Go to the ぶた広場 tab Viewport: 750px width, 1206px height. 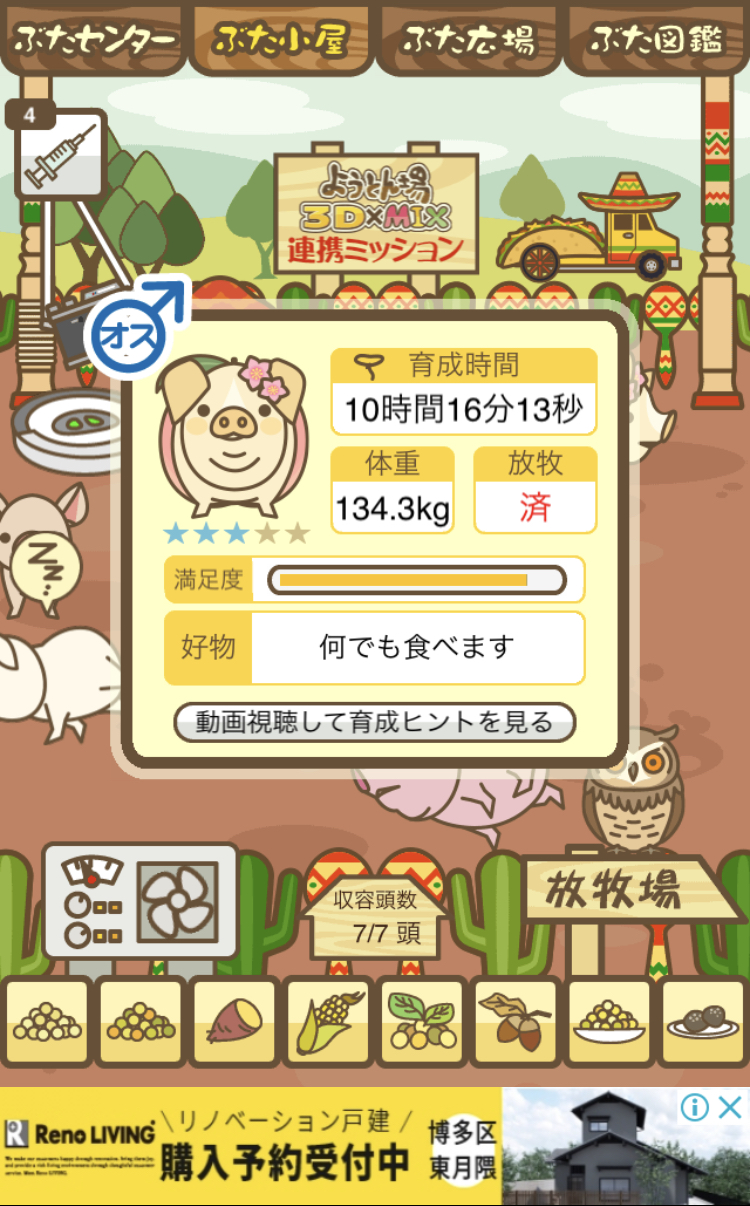[468, 40]
